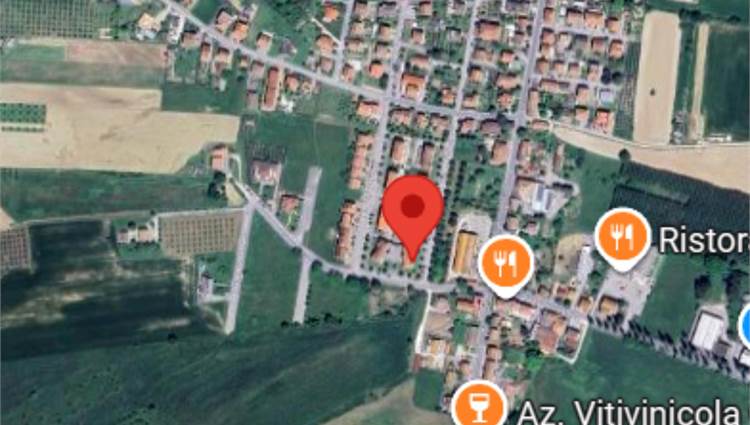Open the unlabeled restaurant marker beside the red pin
The height and width of the screenshot is (425, 750).
coord(504,263)
